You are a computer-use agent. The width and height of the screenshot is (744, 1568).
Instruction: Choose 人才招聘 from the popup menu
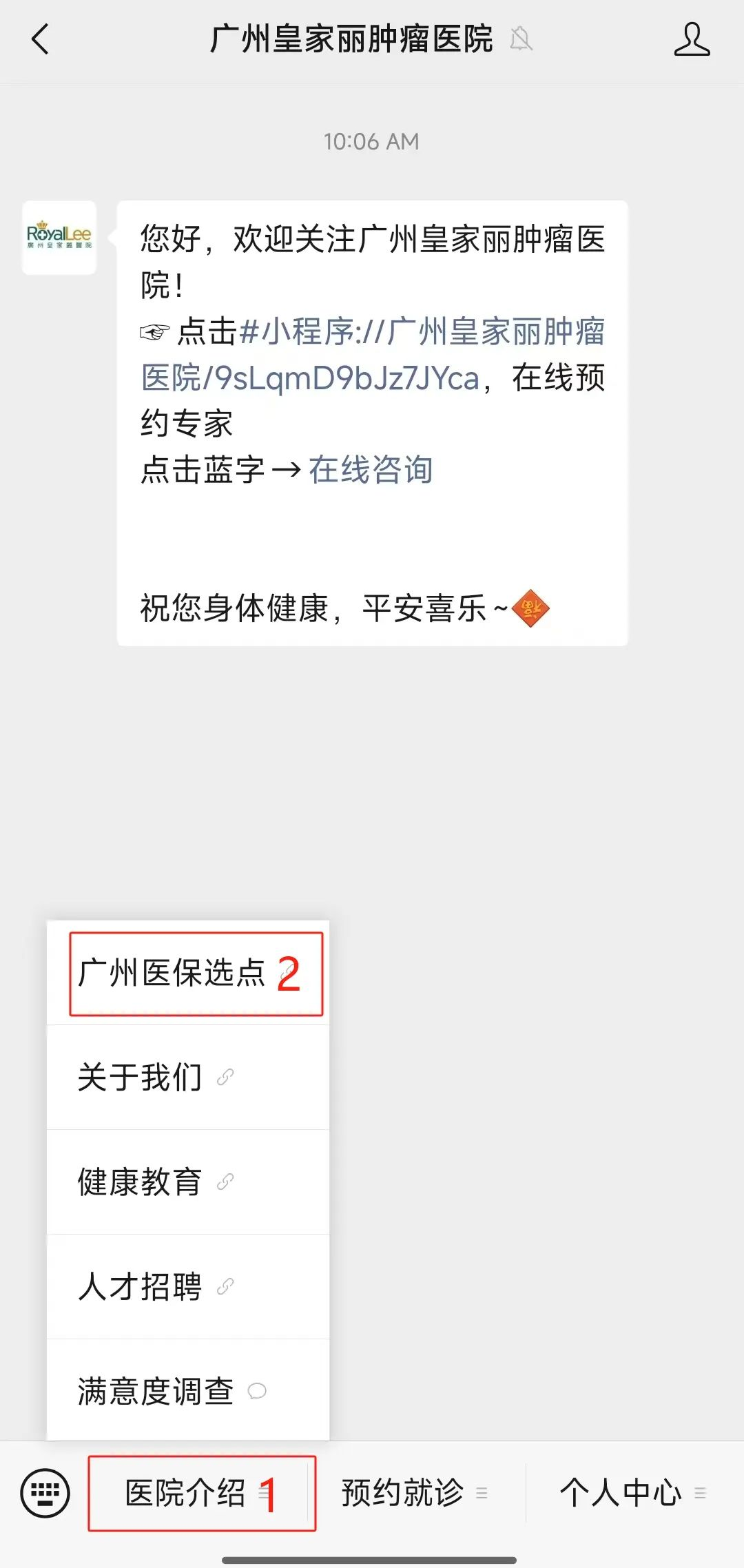[188, 1287]
